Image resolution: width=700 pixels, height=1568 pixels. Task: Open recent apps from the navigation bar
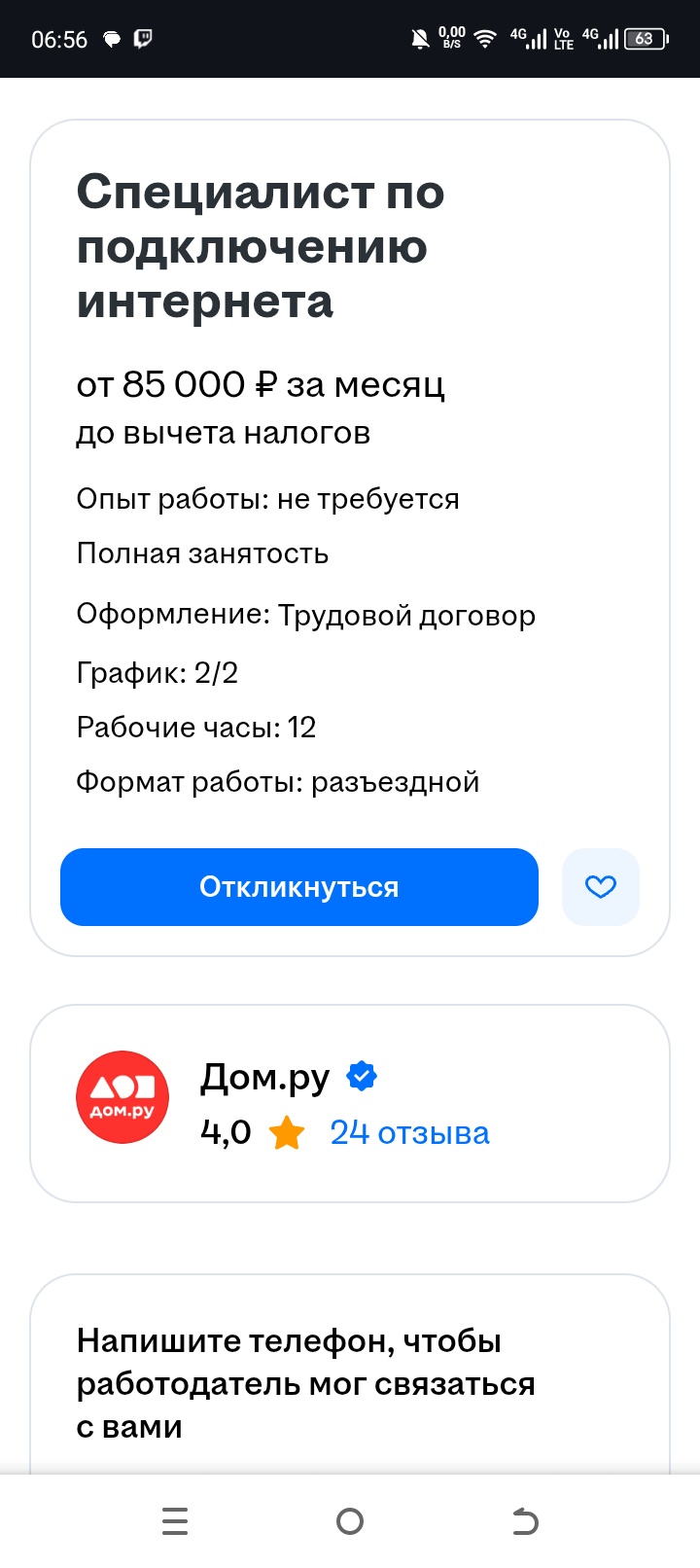175,1521
